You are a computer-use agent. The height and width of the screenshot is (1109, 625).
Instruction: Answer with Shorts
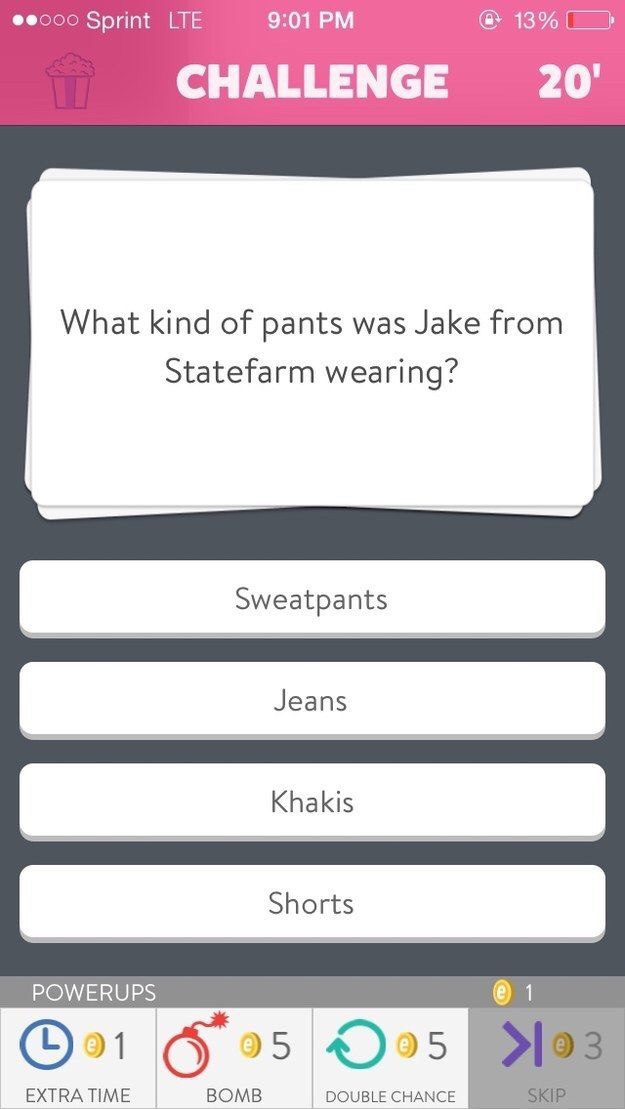tap(312, 903)
